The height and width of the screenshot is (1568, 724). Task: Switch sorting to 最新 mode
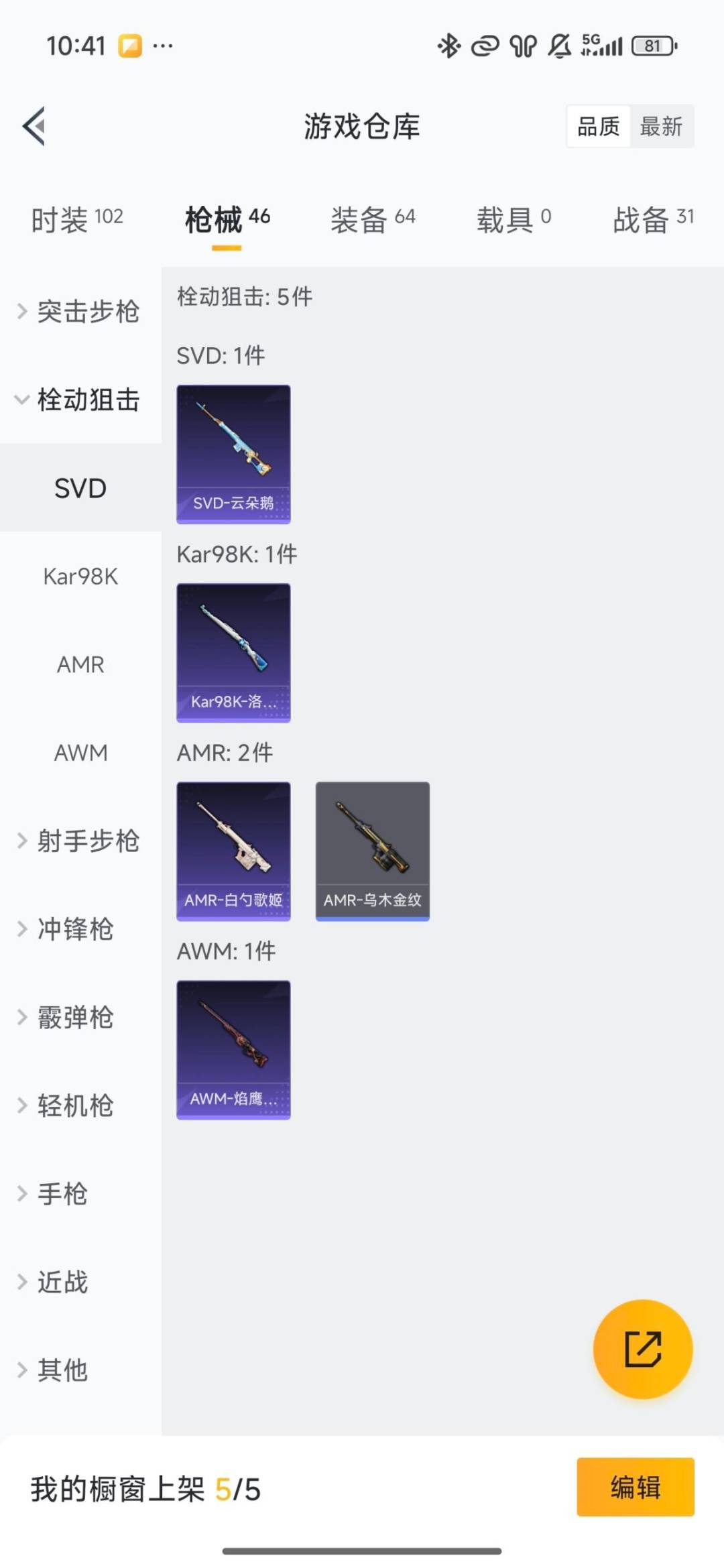pyautogui.click(x=662, y=127)
